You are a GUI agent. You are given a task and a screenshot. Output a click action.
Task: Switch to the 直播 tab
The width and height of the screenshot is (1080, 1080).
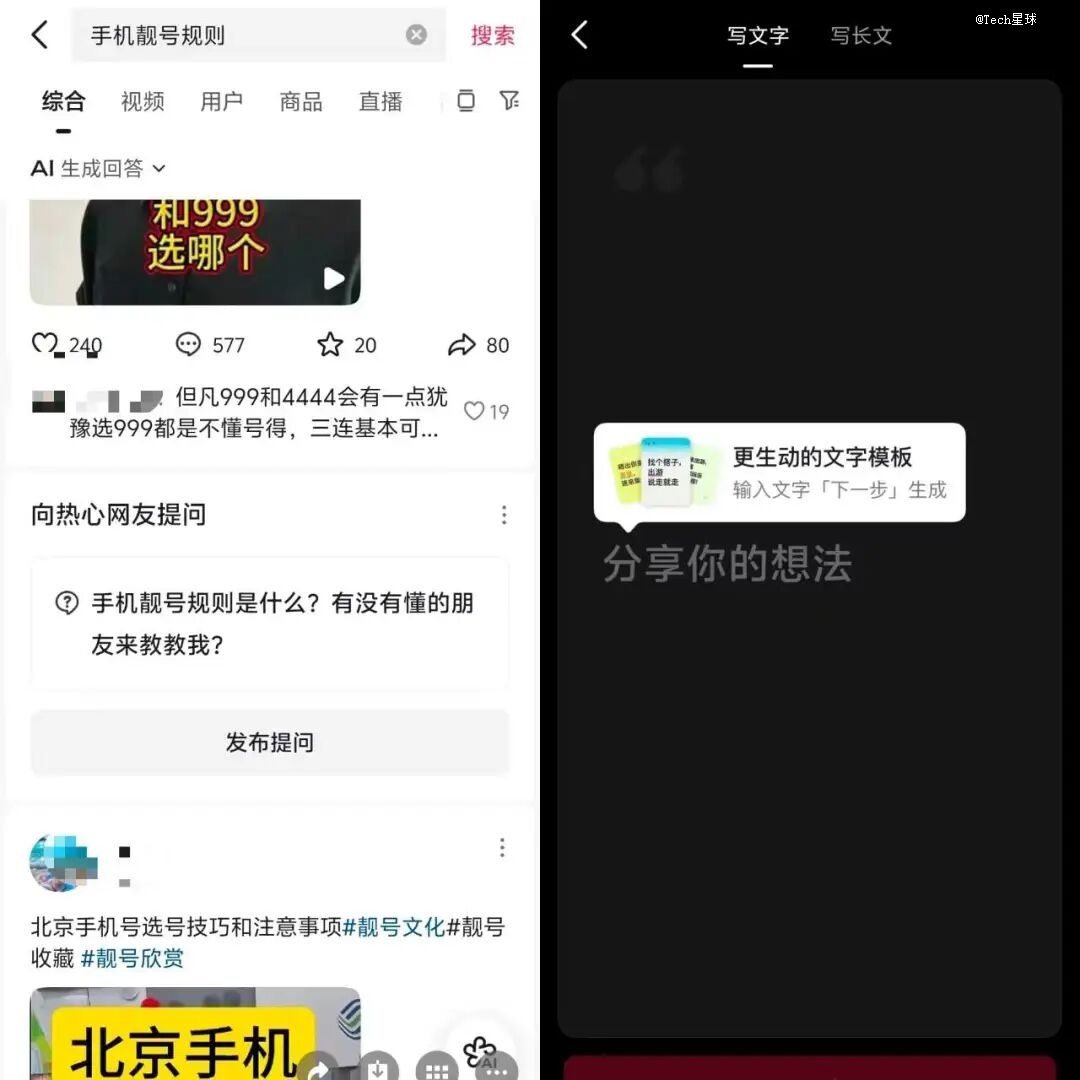(x=380, y=101)
